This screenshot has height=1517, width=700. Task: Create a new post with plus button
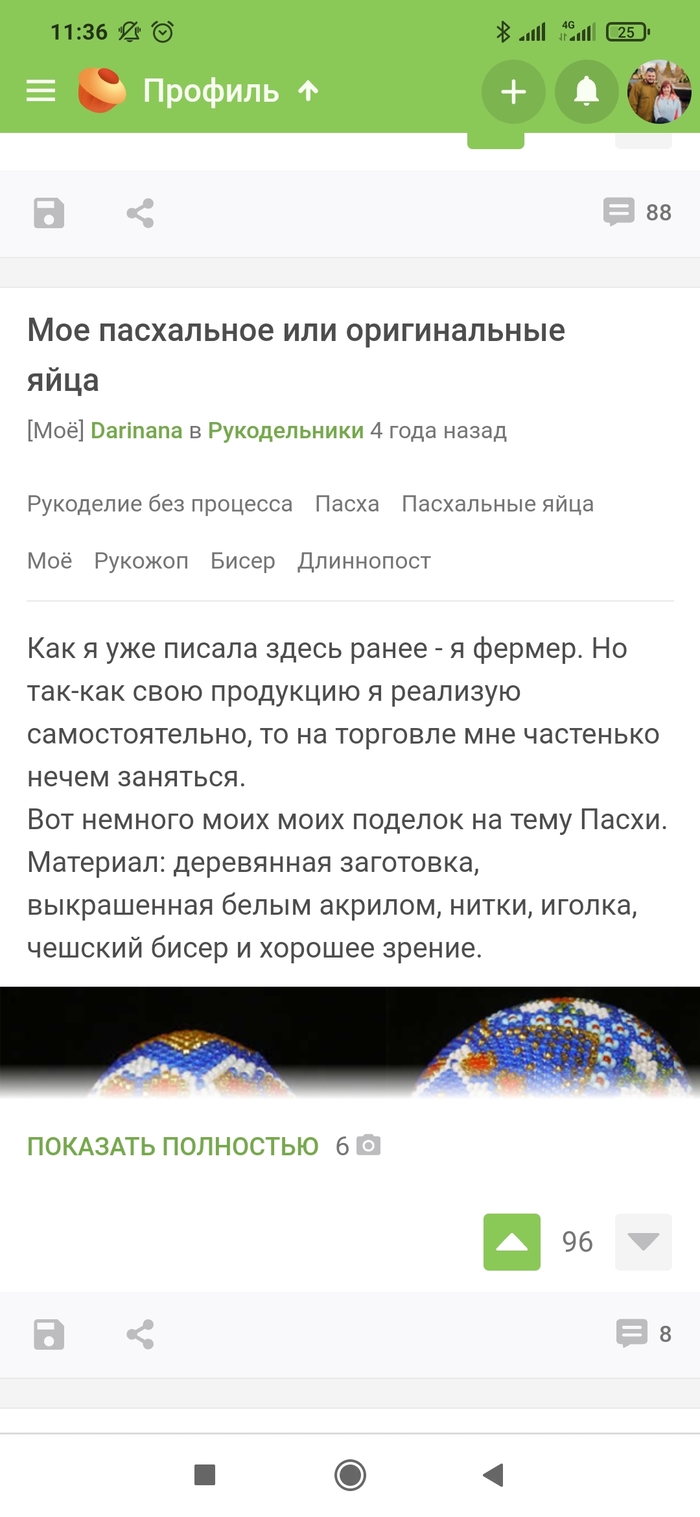coord(513,93)
